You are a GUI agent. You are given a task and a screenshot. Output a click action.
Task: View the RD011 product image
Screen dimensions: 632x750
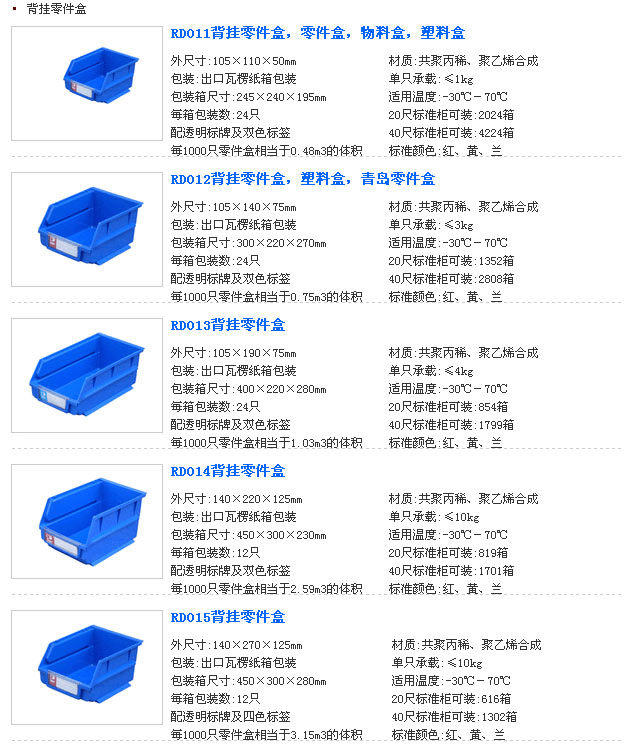point(87,83)
